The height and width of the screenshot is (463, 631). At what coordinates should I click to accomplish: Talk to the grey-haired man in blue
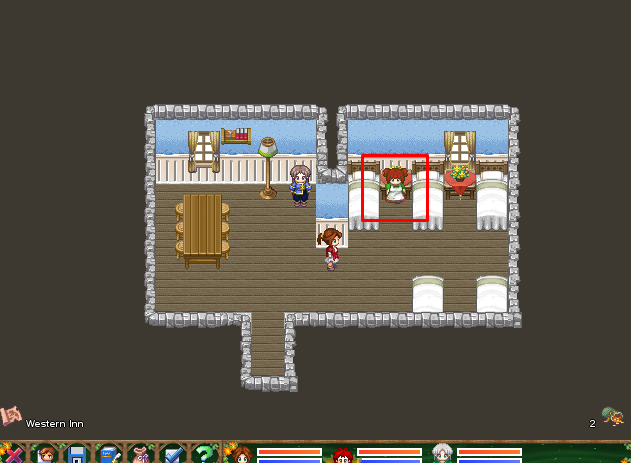click(301, 185)
